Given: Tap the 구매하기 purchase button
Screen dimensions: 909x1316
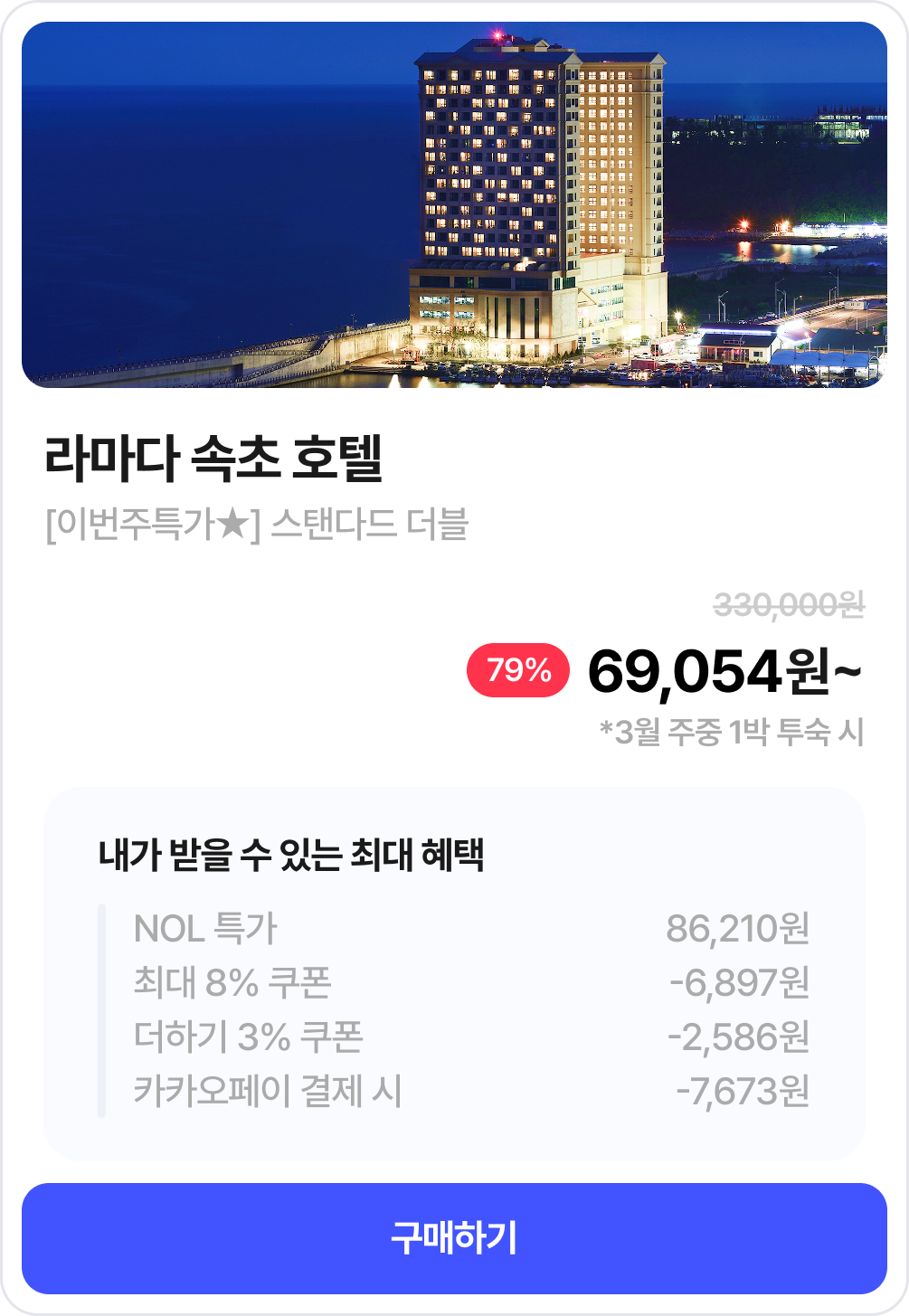Looking at the screenshot, I should (x=454, y=1237).
